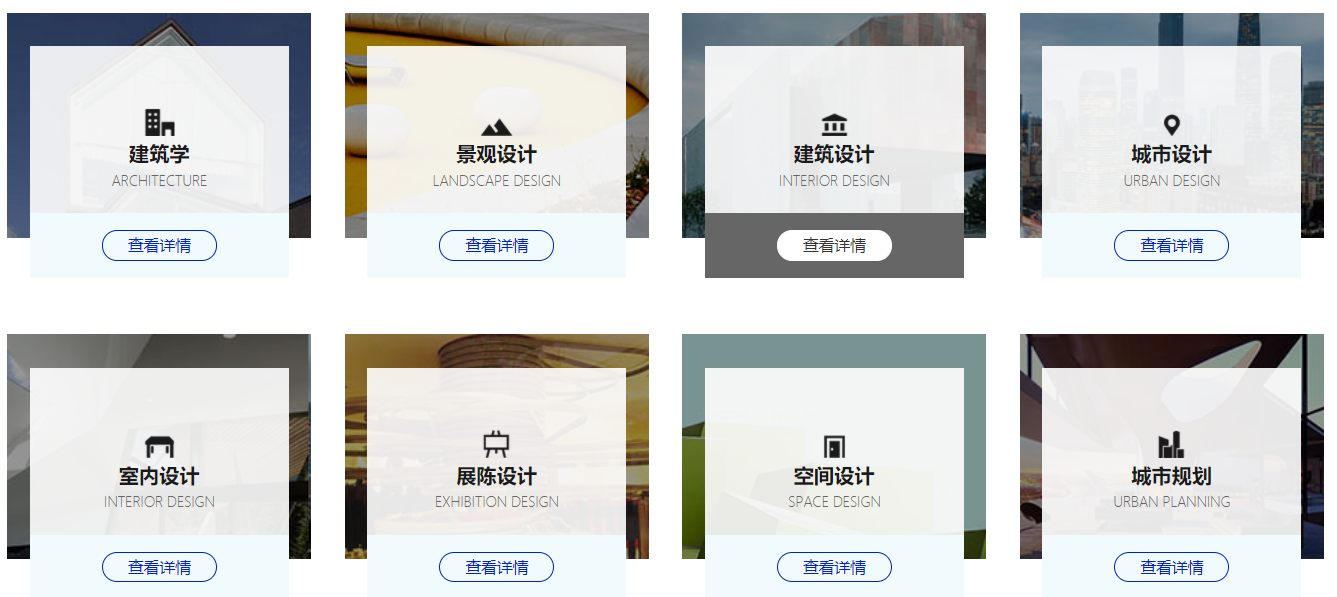
Task: Tap 查看详情 under 建筑学 Architecture
Action: (x=159, y=245)
